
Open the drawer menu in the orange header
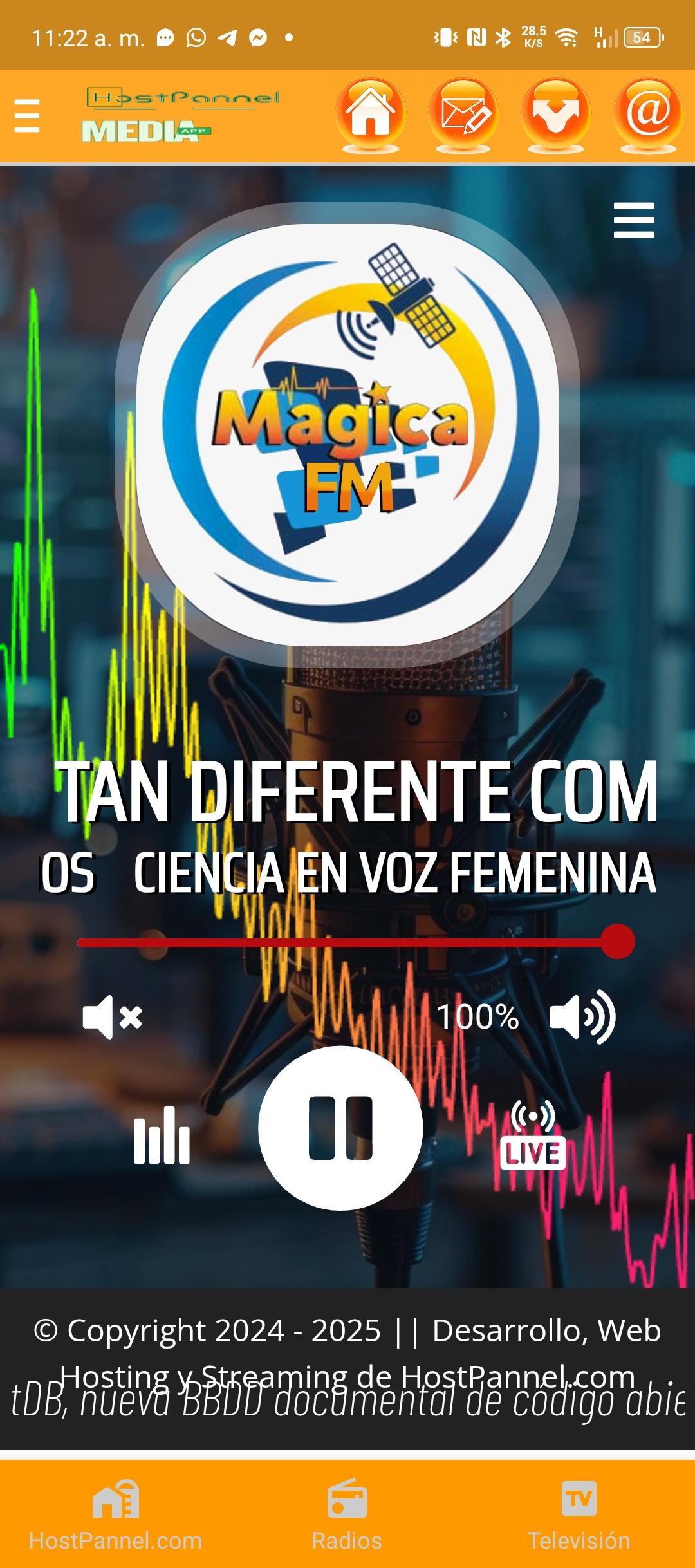(27, 116)
